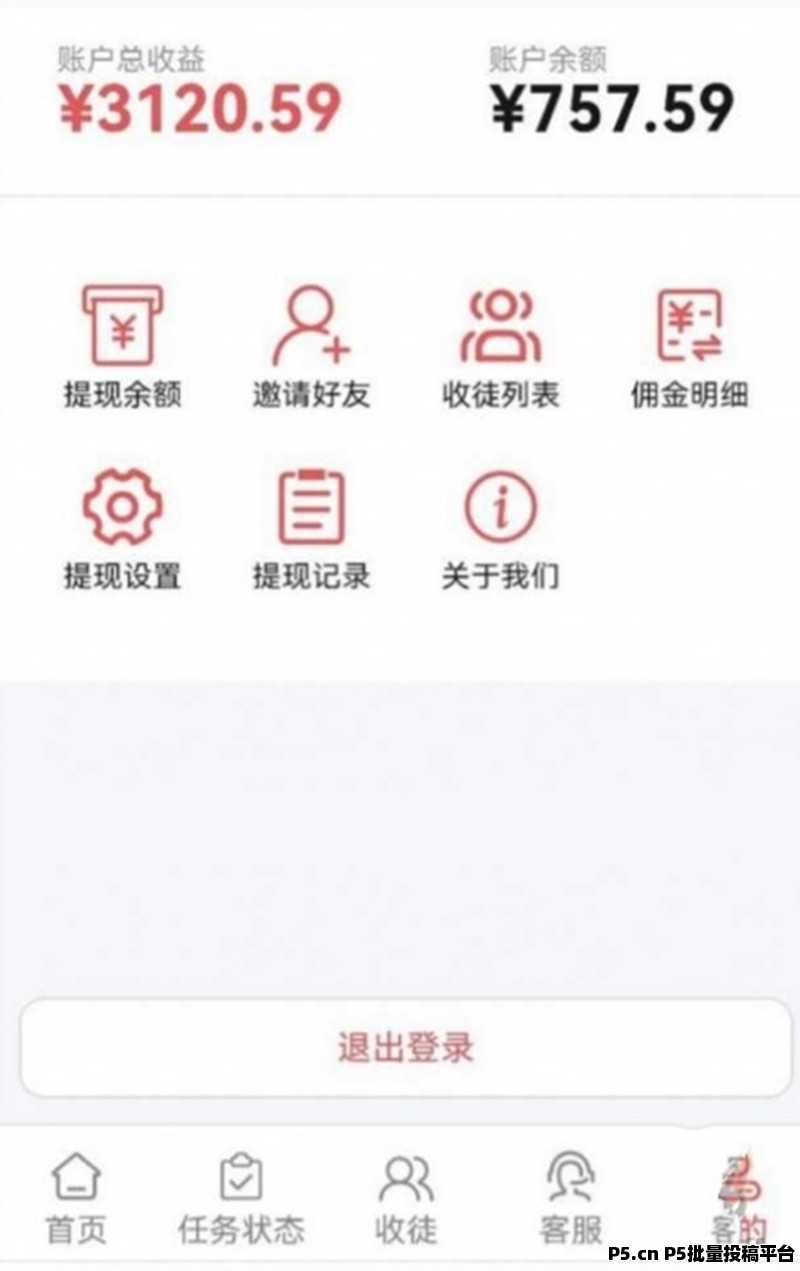Tap 退出登录 to log out
This screenshot has width=800, height=1271.
405,1047
